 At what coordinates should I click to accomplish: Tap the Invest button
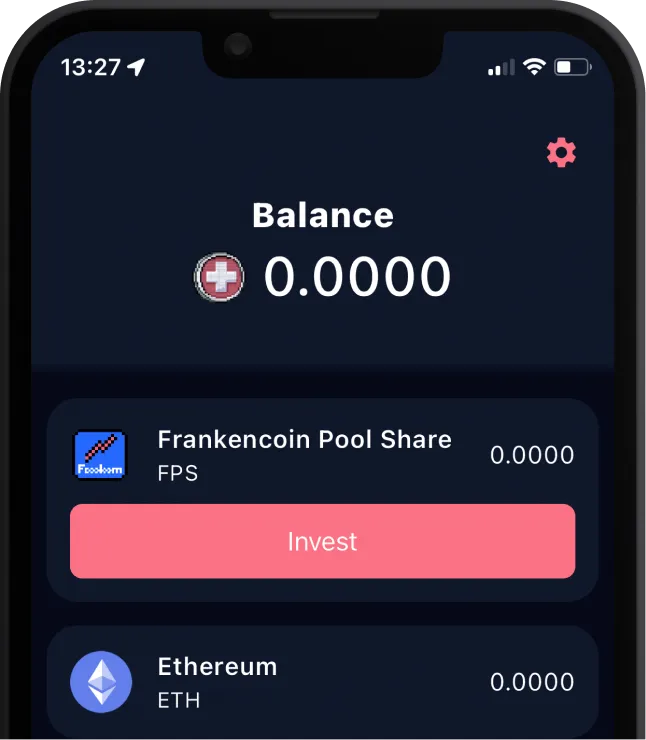tap(322, 541)
